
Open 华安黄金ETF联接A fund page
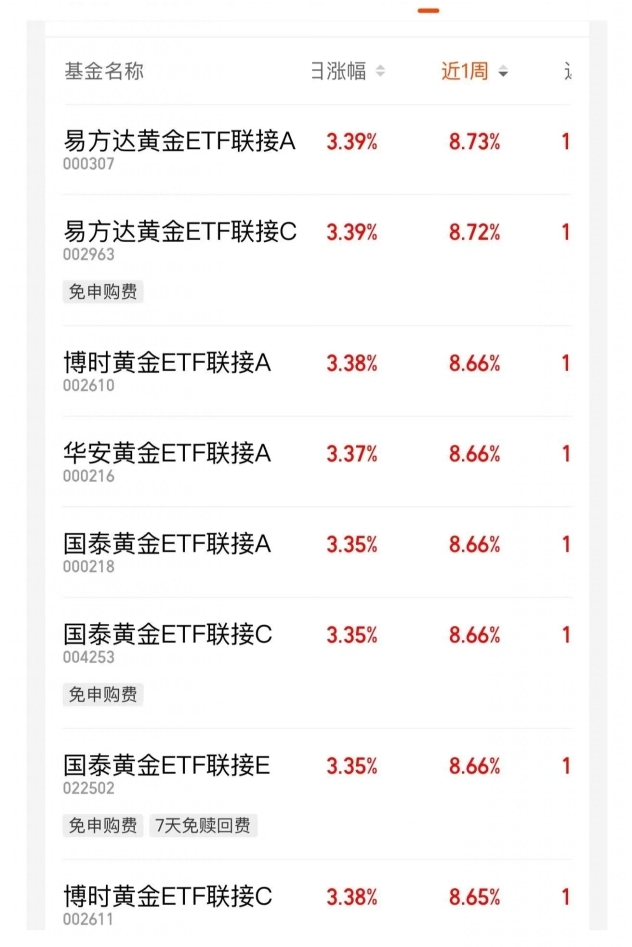click(167, 454)
